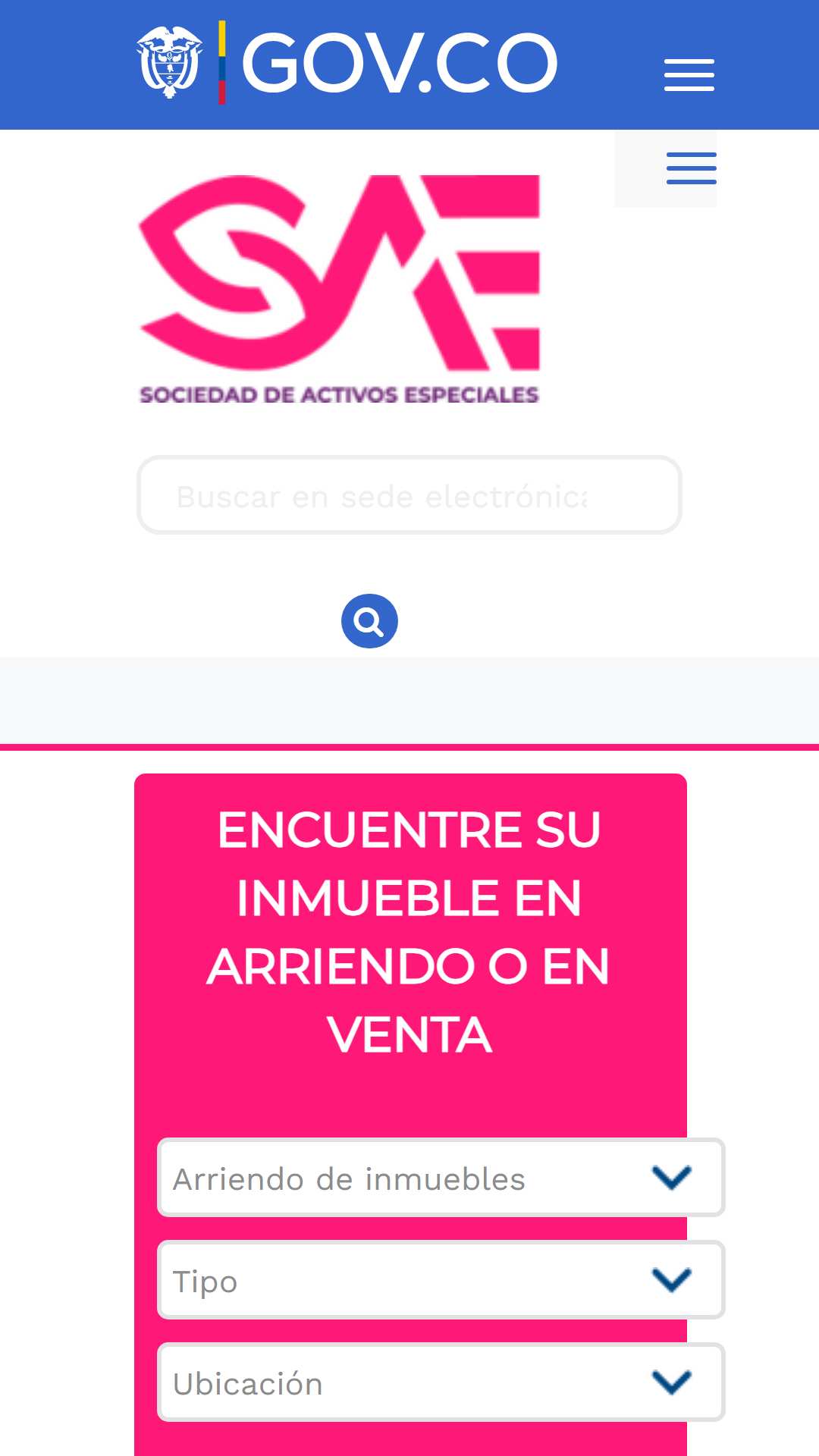The height and width of the screenshot is (1456, 819).
Task: Select a location in Ubicación dropdown
Action: [441, 1382]
